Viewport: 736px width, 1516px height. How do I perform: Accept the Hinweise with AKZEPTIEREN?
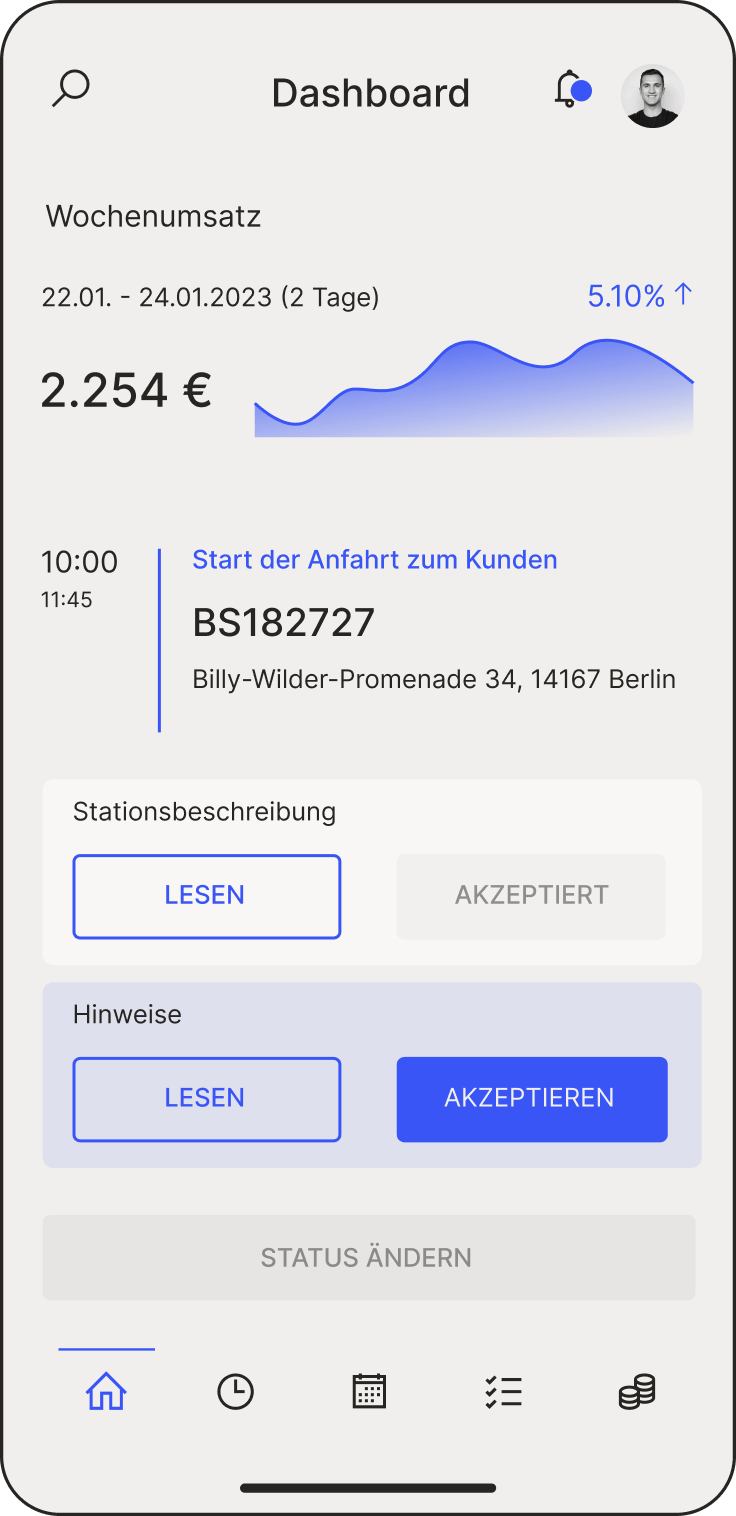(x=531, y=1099)
